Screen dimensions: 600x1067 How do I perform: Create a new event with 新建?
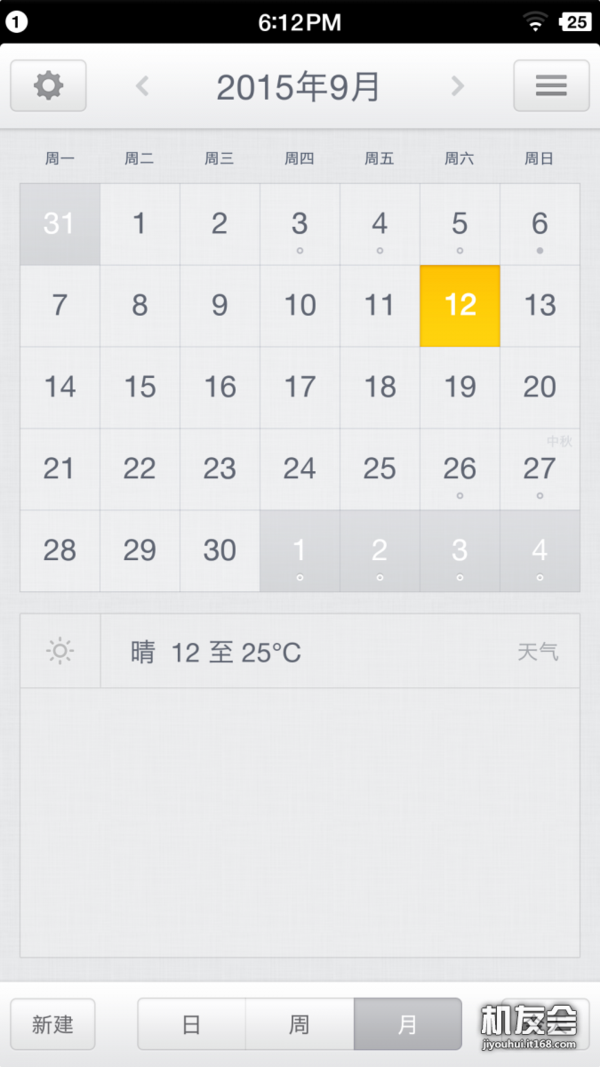pos(53,1024)
